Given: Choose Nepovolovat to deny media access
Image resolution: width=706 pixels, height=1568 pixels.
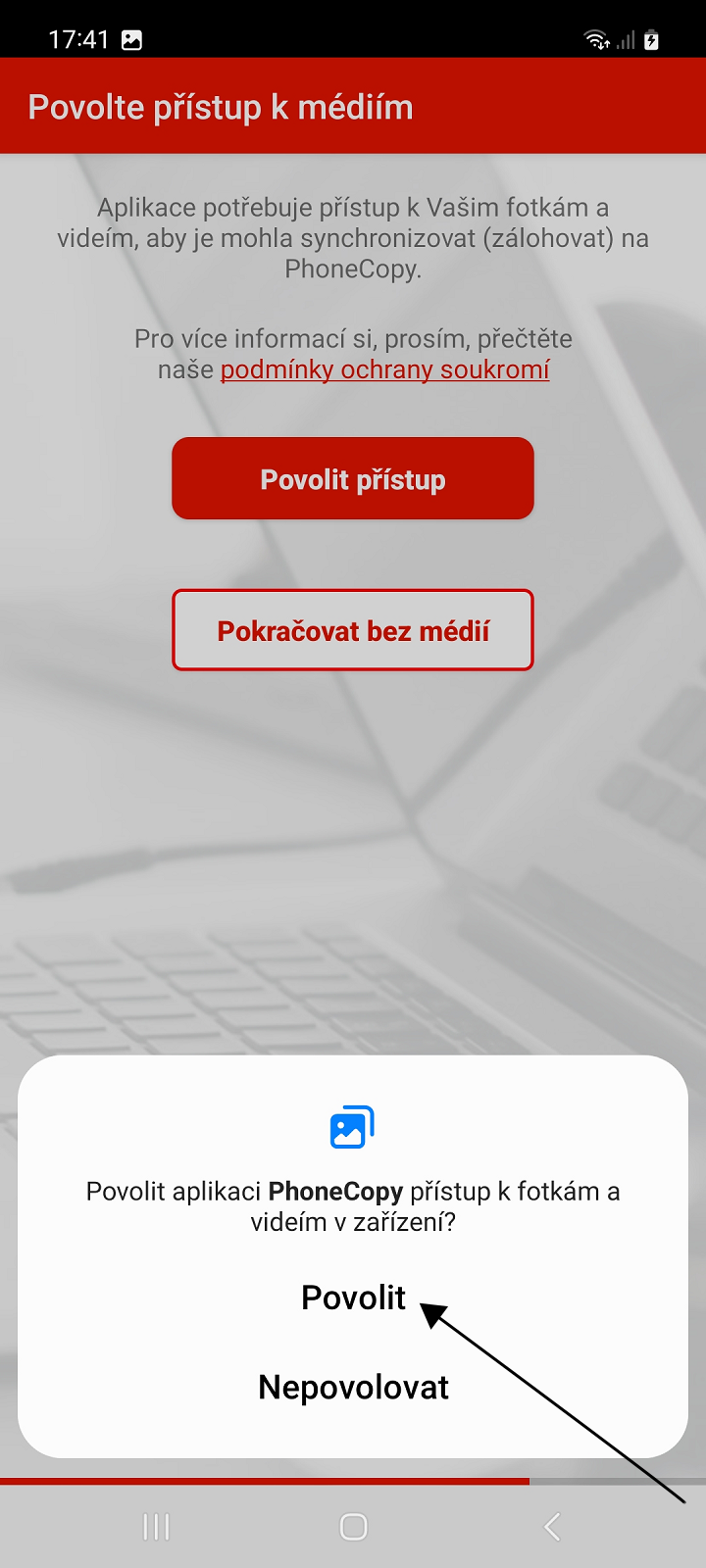Looking at the screenshot, I should click(353, 1388).
